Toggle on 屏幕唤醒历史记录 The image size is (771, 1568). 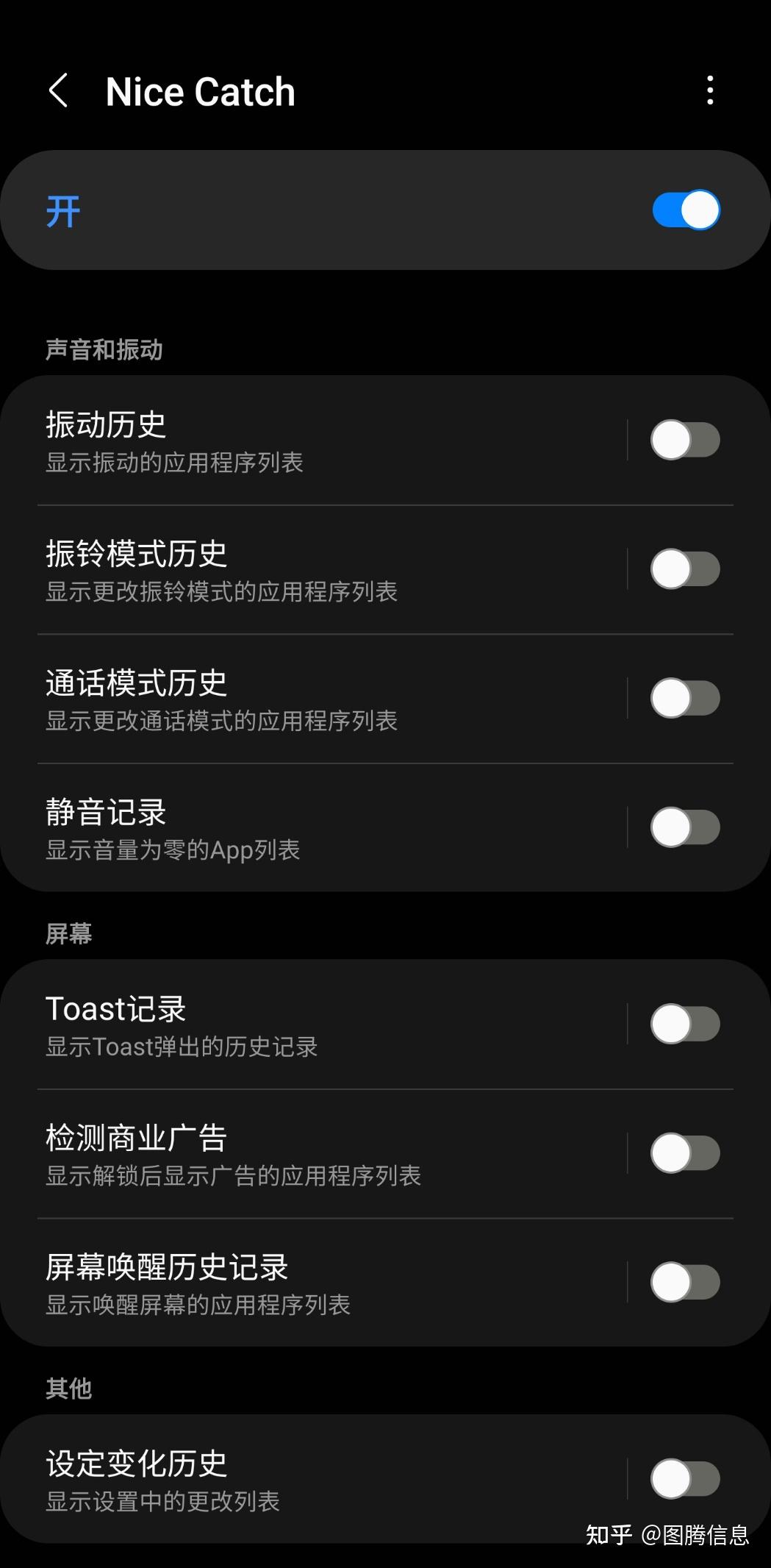(685, 1282)
